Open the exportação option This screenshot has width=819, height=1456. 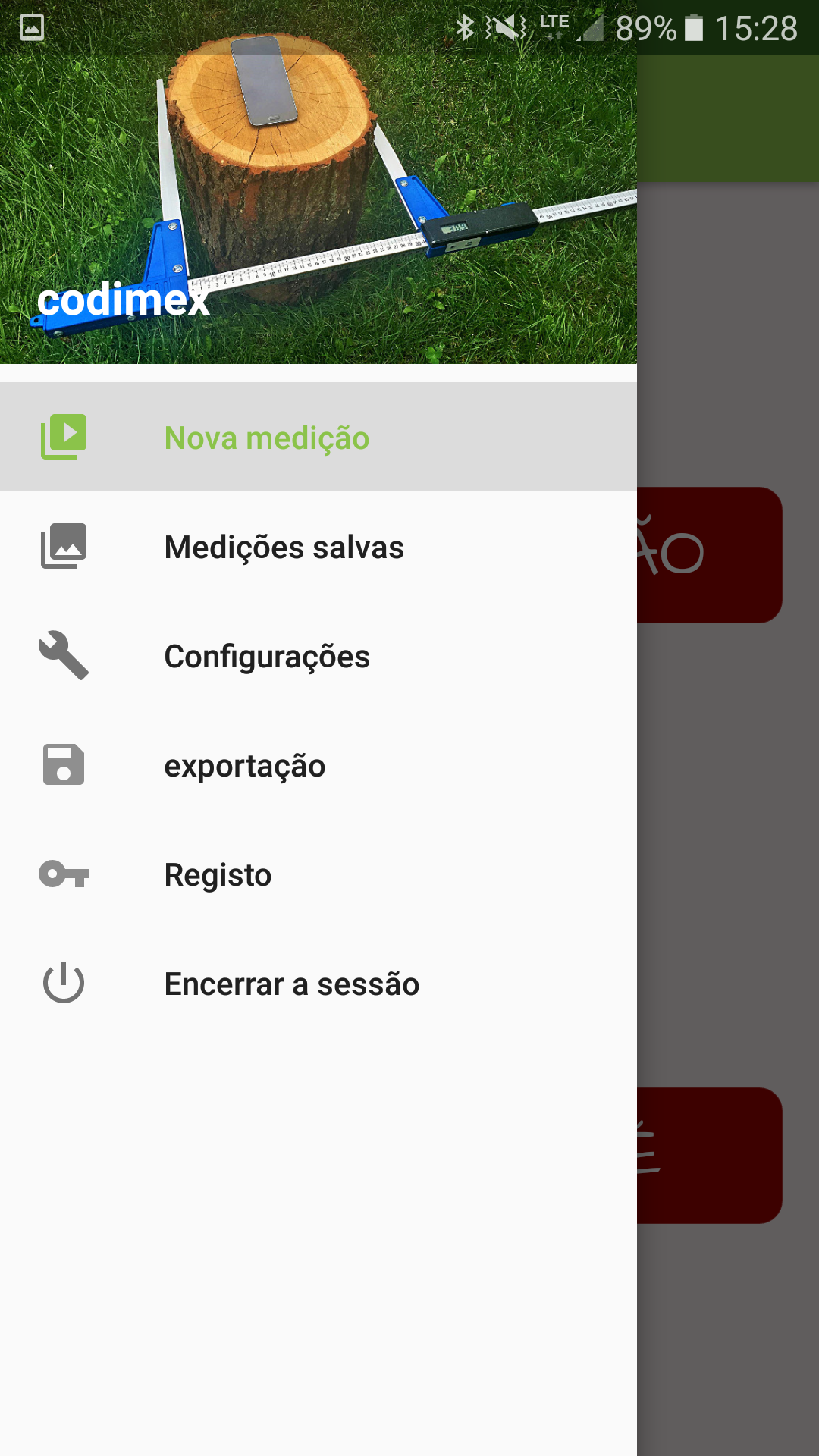pyautogui.click(x=244, y=765)
